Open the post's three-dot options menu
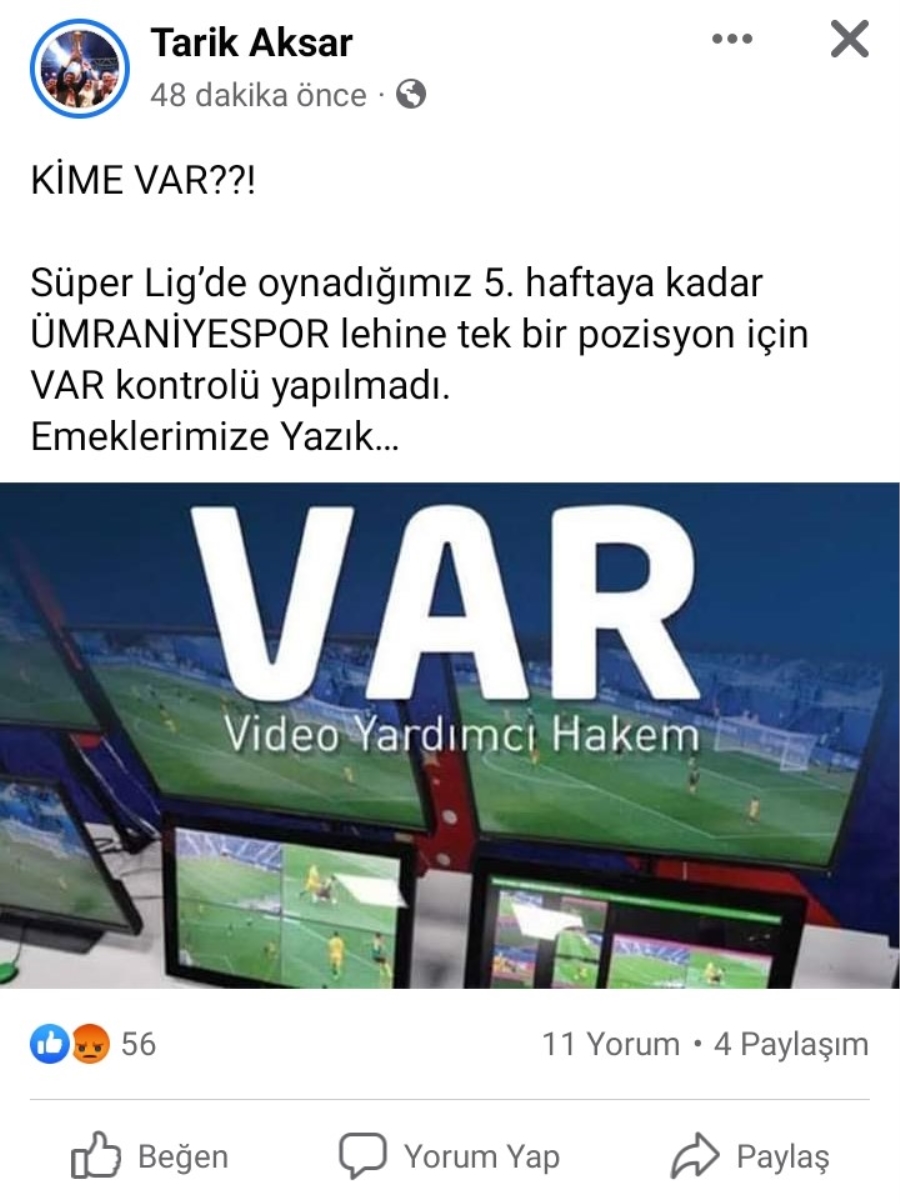 pos(732,40)
